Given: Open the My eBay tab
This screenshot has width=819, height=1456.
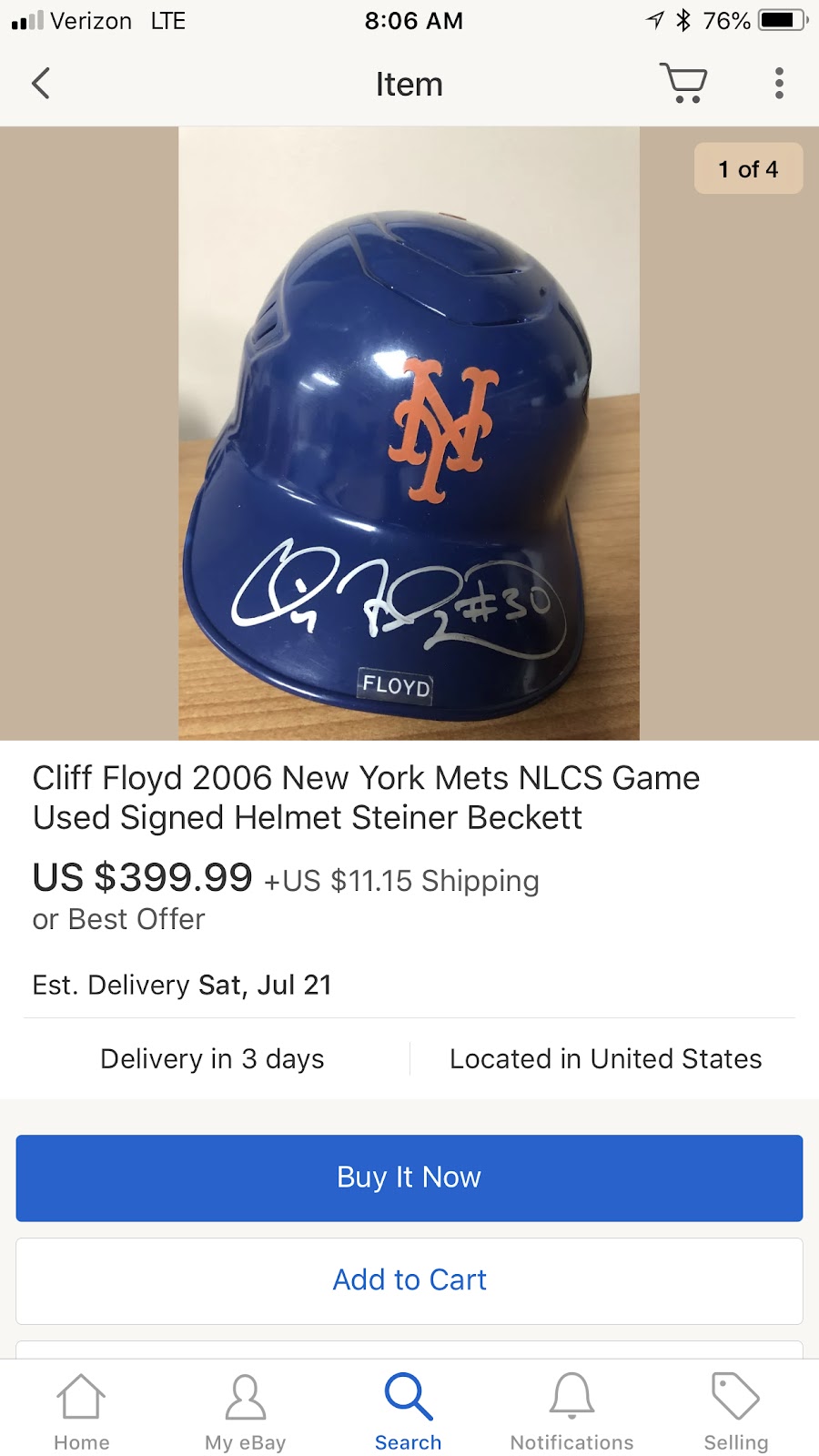Looking at the screenshot, I should 245,1411.
